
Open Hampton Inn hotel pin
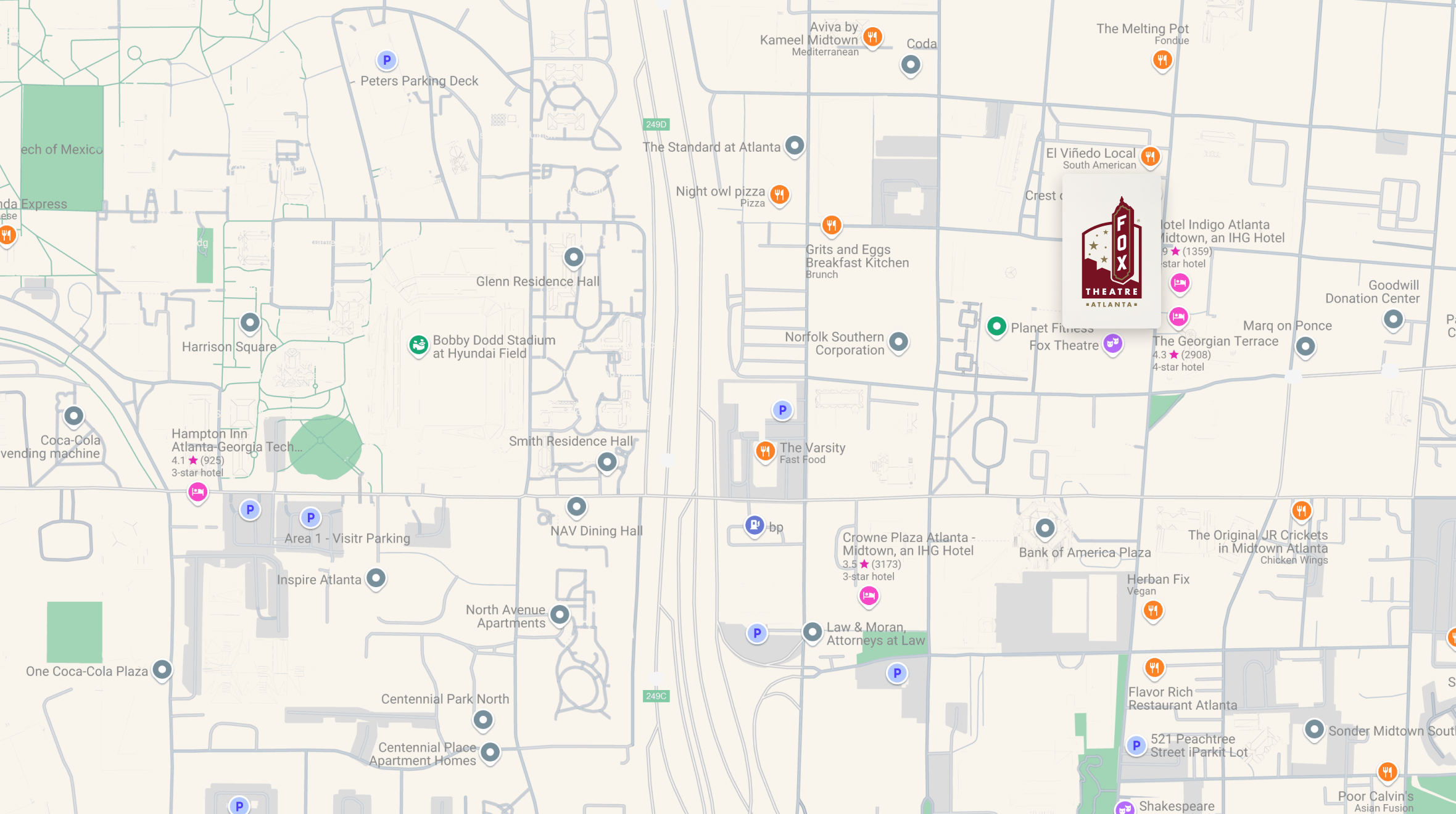(x=197, y=492)
